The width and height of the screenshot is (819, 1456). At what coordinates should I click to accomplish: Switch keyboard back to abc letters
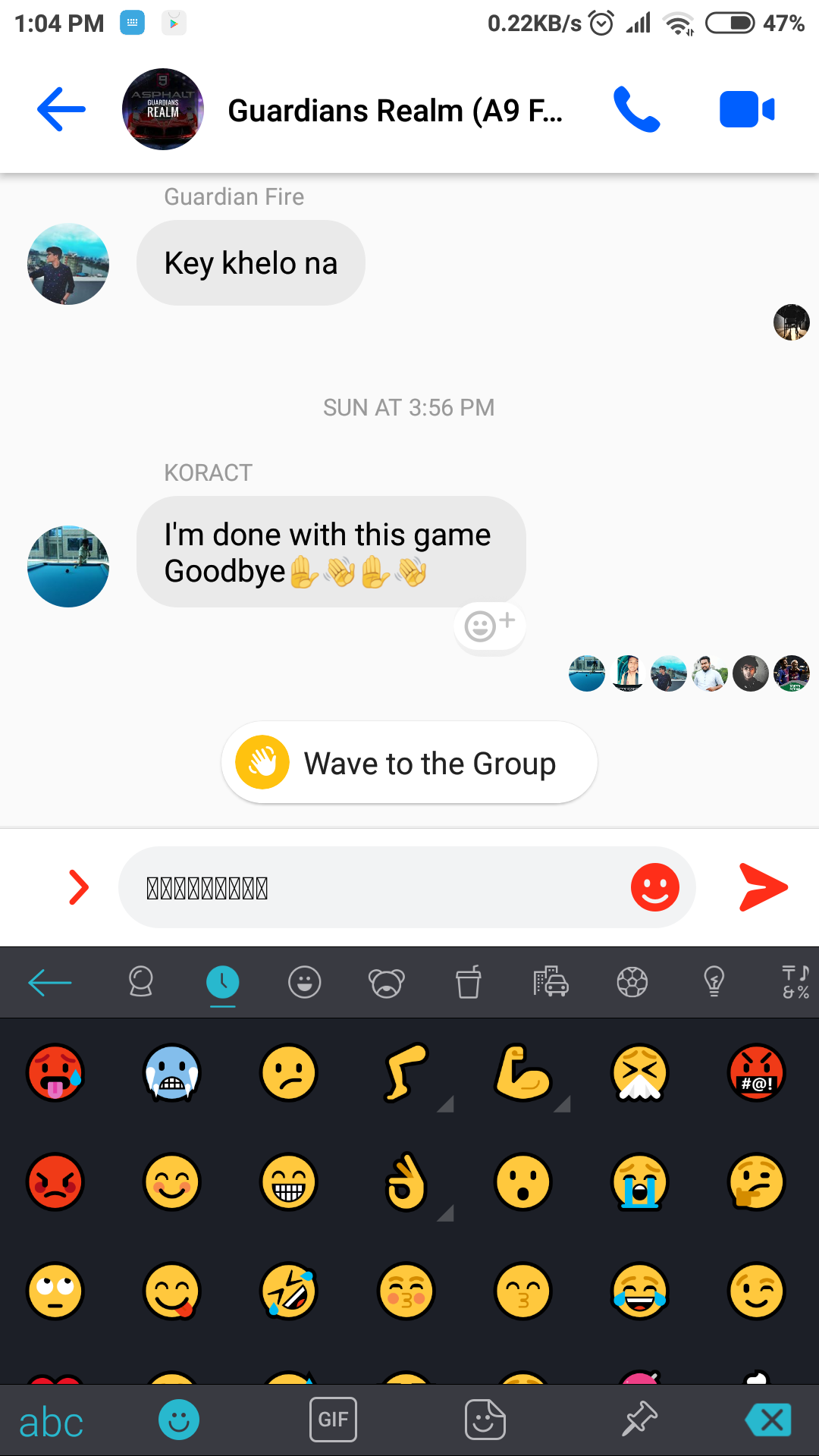[x=51, y=1421]
